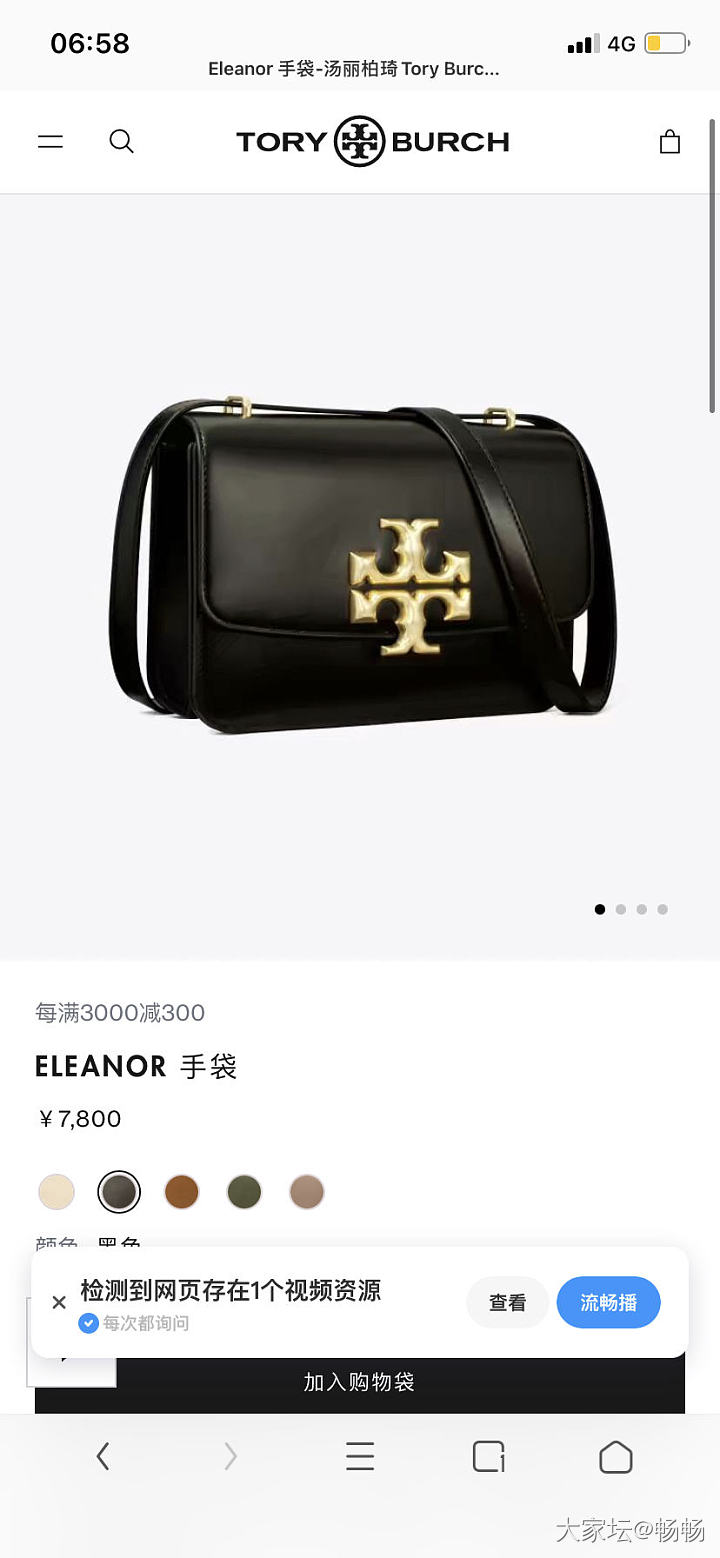The width and height of the screenshot is (720, 1558).
Task: Dismiss the video detection popup
Action: click(59, 1302)
